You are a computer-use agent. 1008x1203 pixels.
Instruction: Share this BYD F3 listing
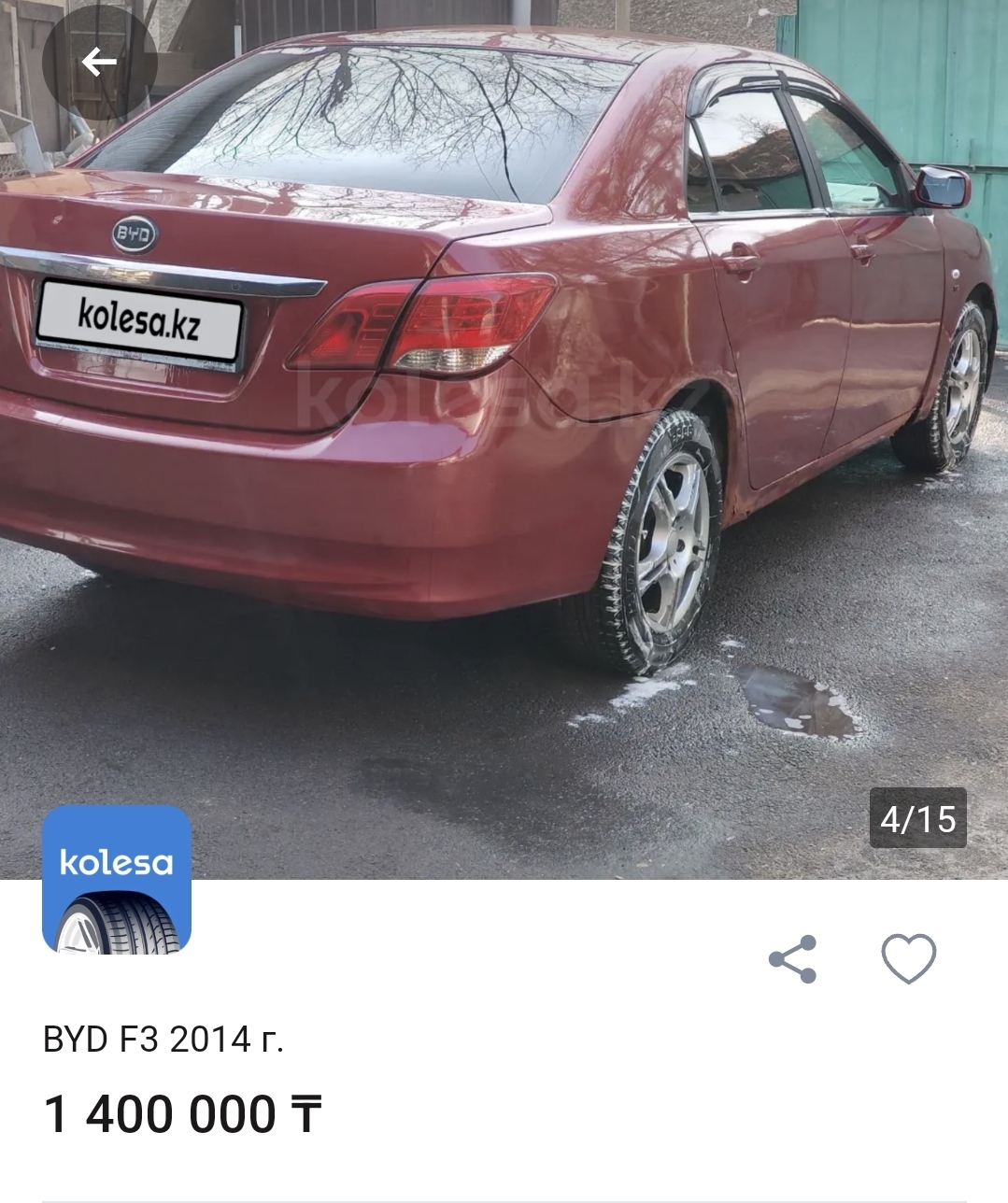click(792, 959)
